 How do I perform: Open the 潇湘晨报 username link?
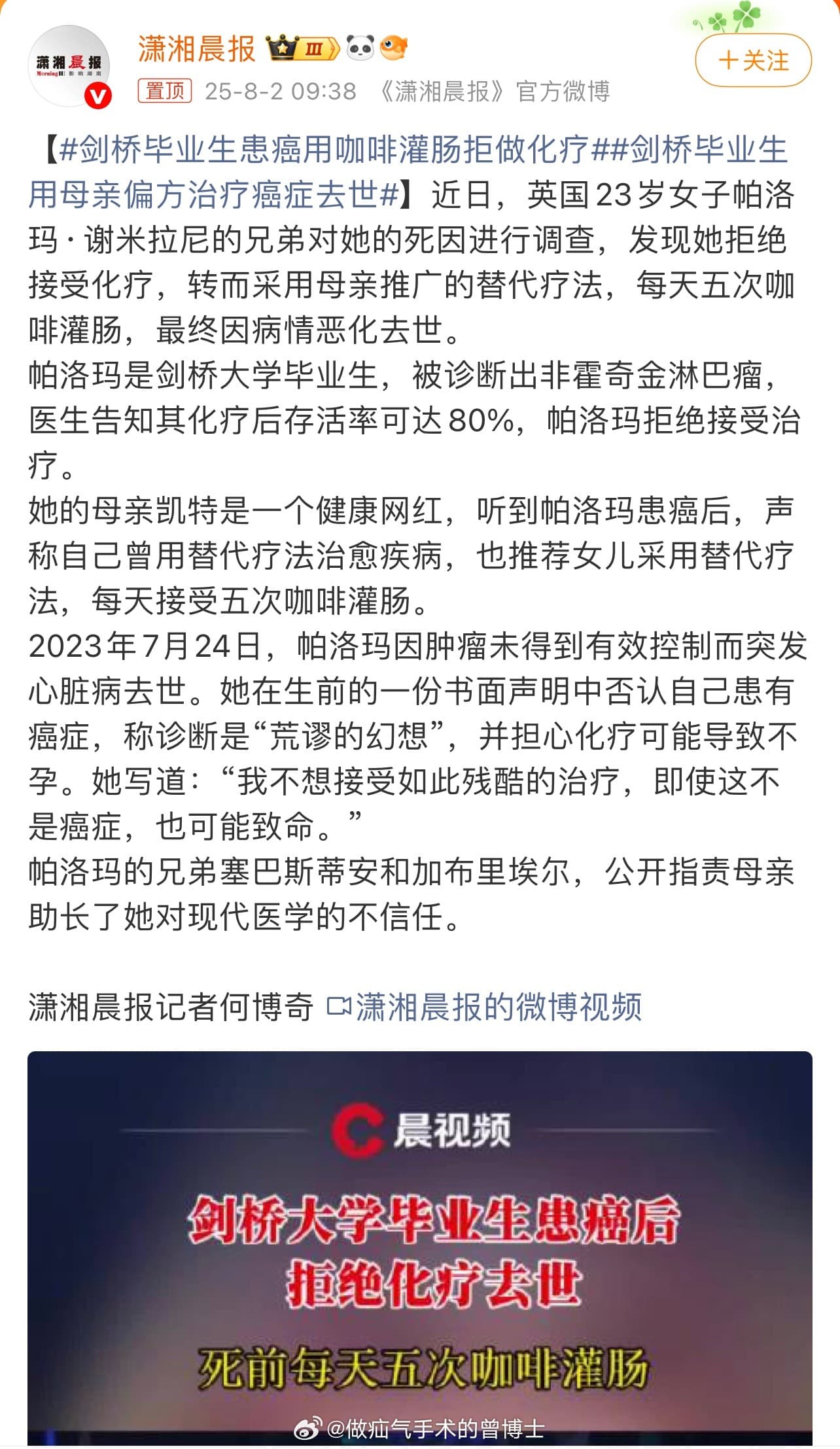click(196, 49)
